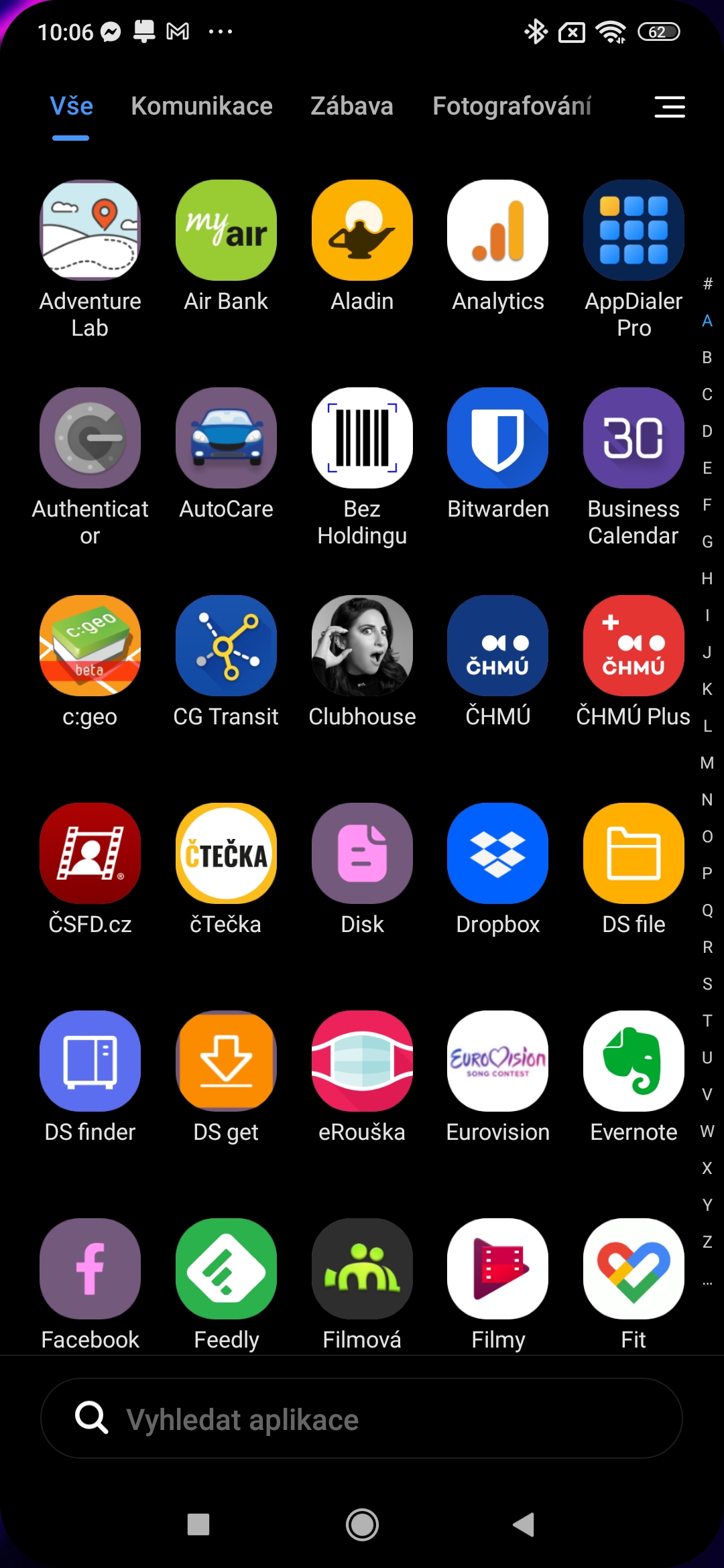The height and width of the screenshot is (1568, 724).
Task: Open the ČHMÚ Plus weather app
Action: coord(633,646)
